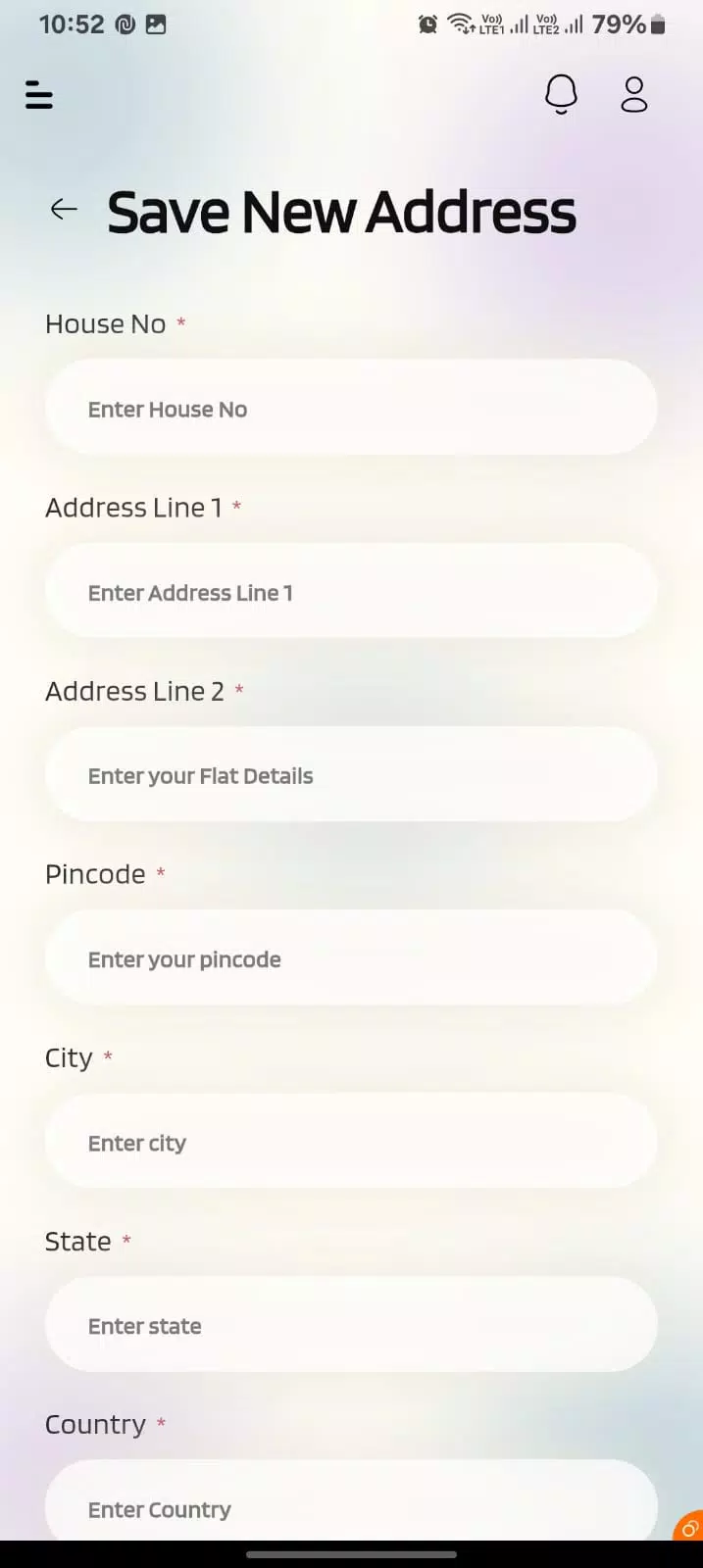Image resolution: width=703 pixels, height=1568 pixels.
Task: Select the Address Line 1 field
Action: point(351,591)
